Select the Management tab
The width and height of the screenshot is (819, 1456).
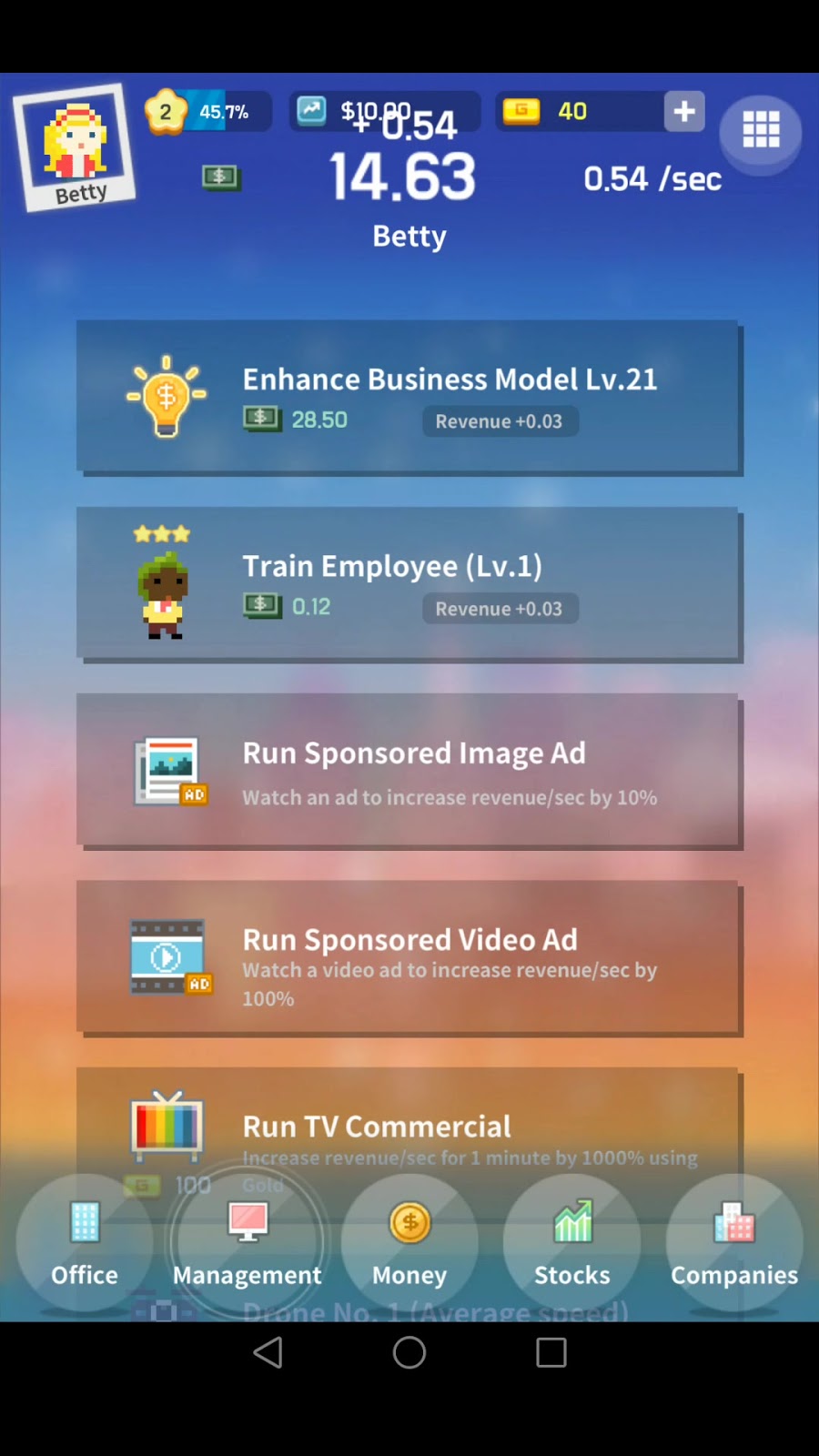248,1242
